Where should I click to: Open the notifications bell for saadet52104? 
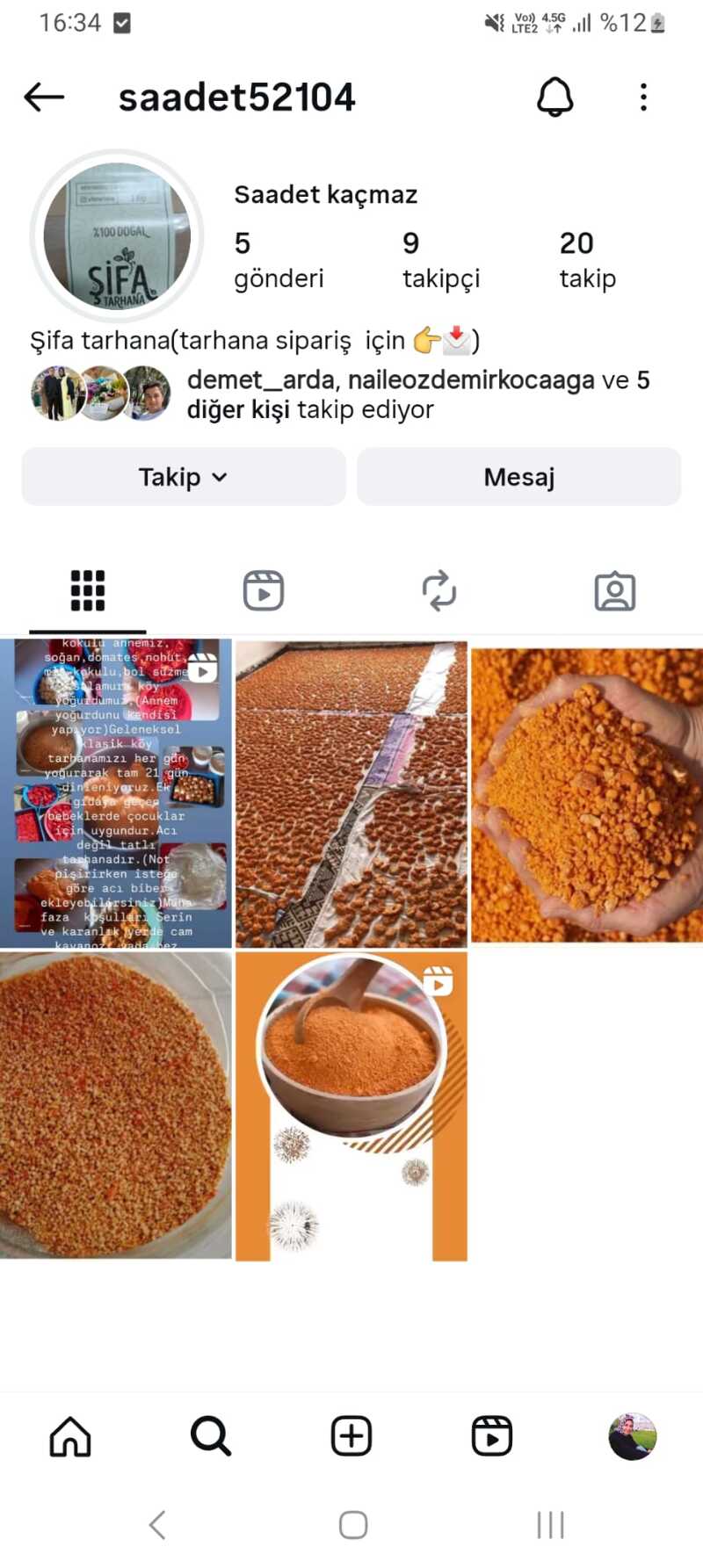point(555,97)
